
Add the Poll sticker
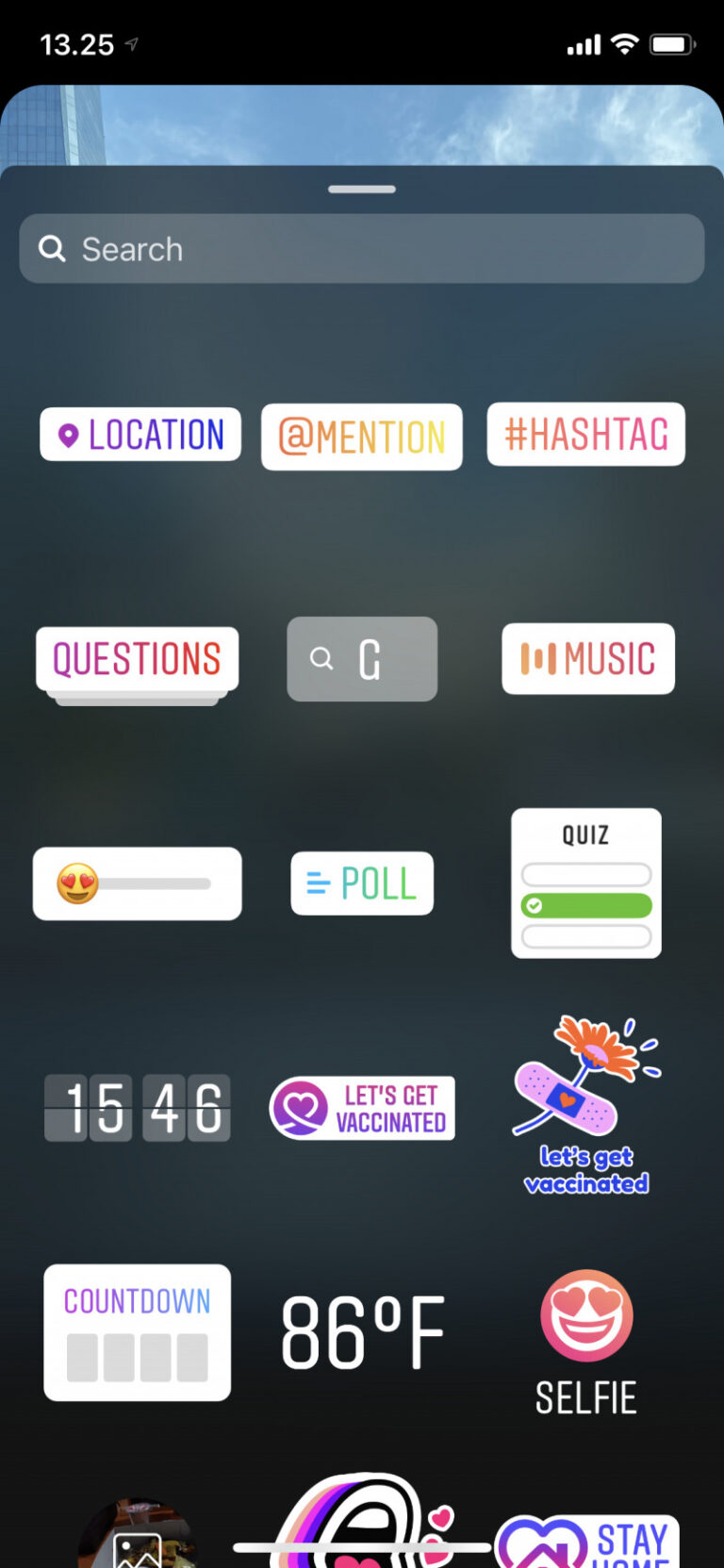[x=362, y=883]
